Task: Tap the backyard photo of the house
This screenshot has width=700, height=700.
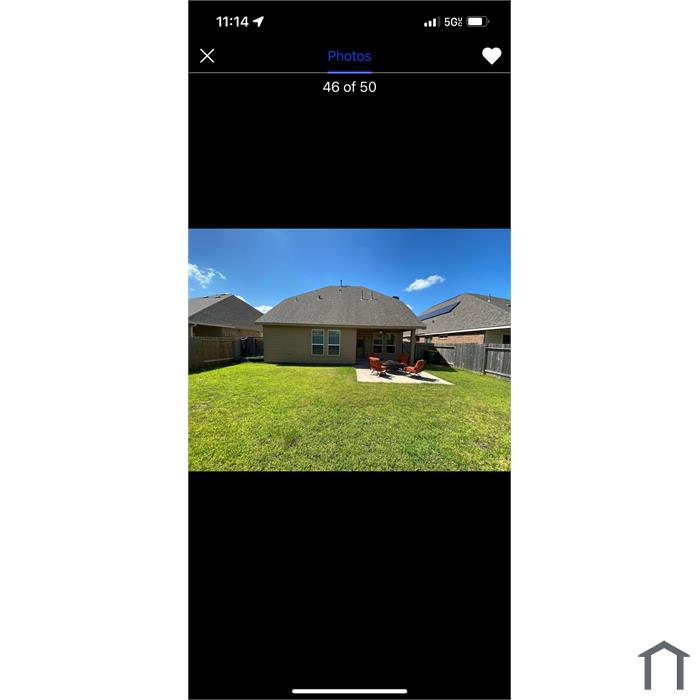Action: click(x=349, y=350)
